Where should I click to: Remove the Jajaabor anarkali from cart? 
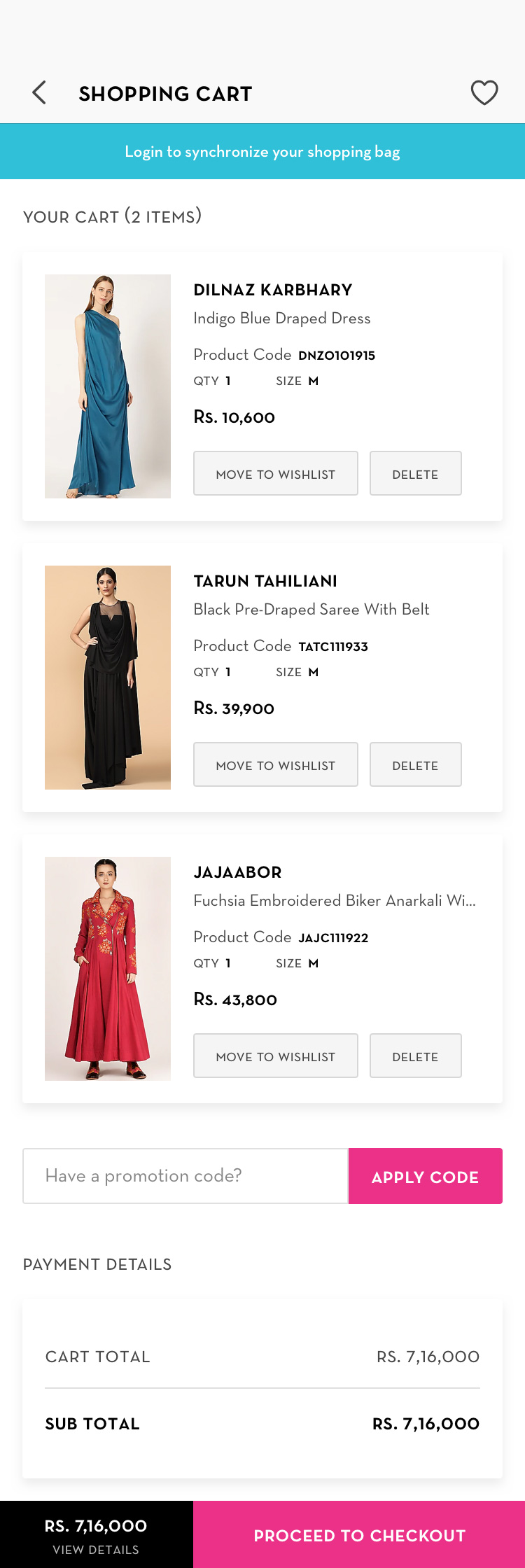[415, 1056]
